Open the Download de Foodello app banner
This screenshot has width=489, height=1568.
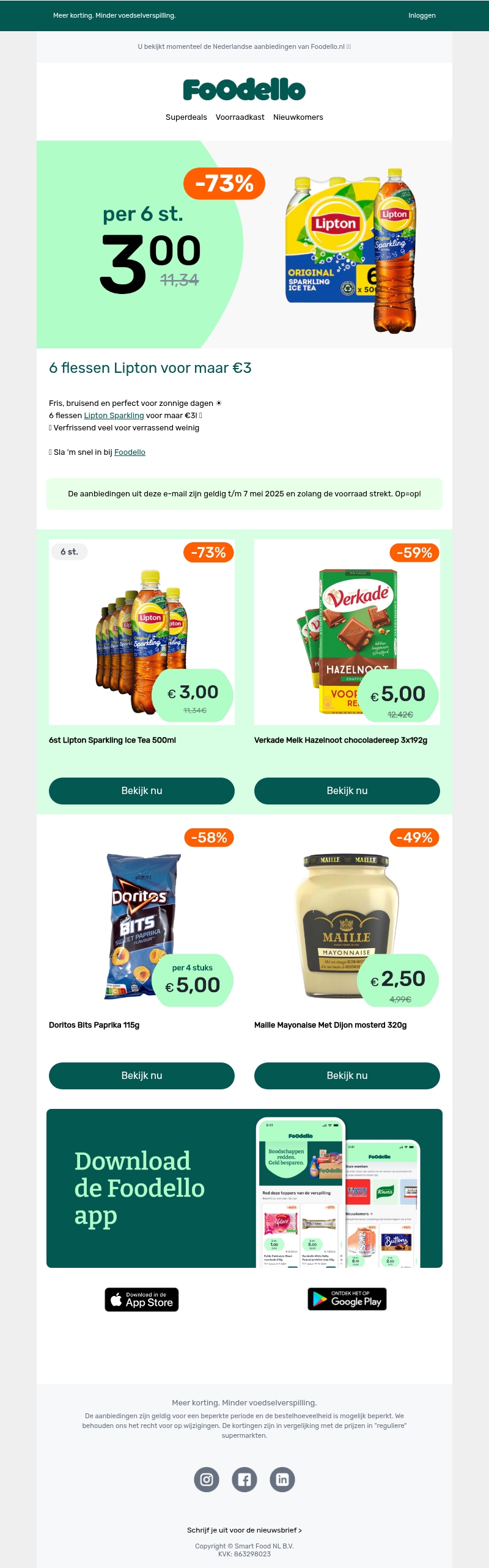click(x=244, y=1188)
